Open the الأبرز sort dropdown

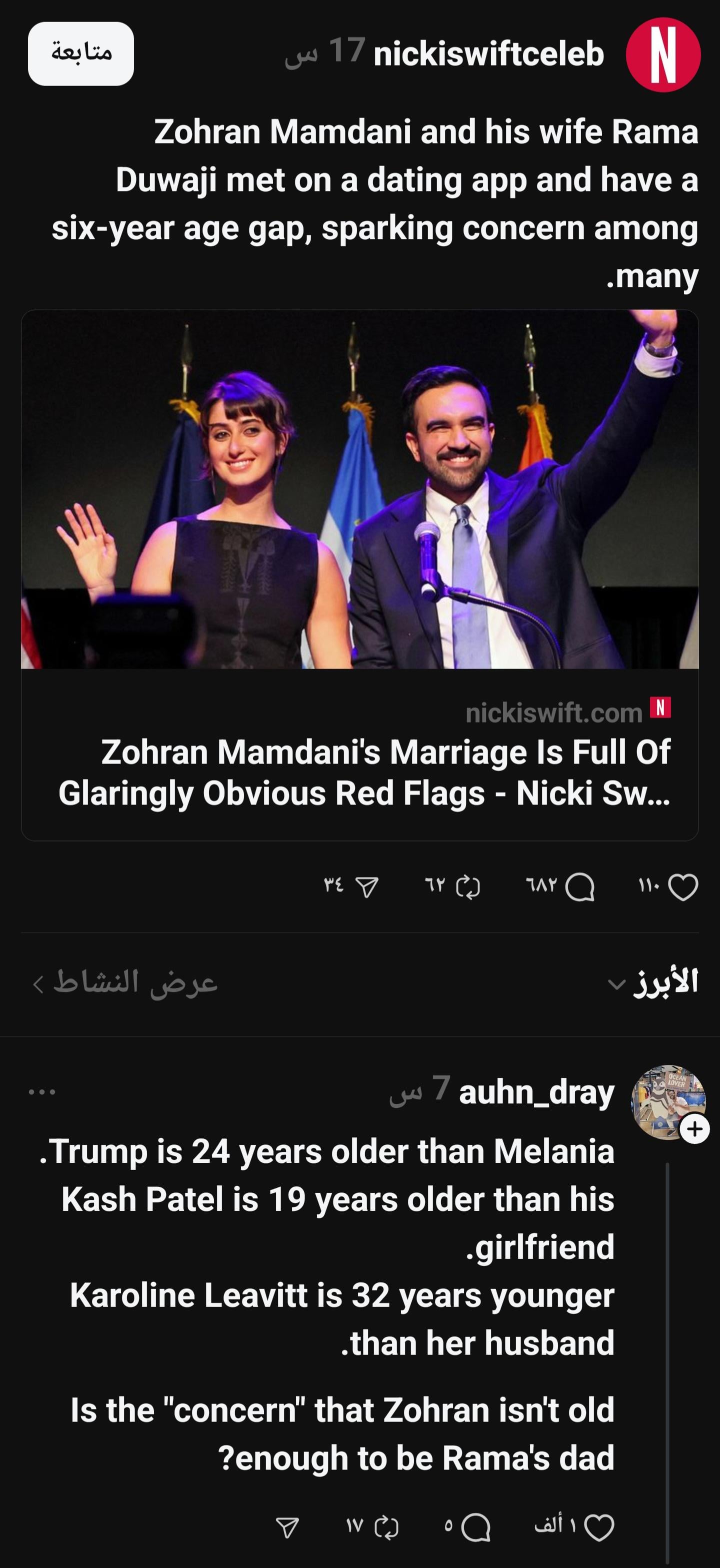653,982
